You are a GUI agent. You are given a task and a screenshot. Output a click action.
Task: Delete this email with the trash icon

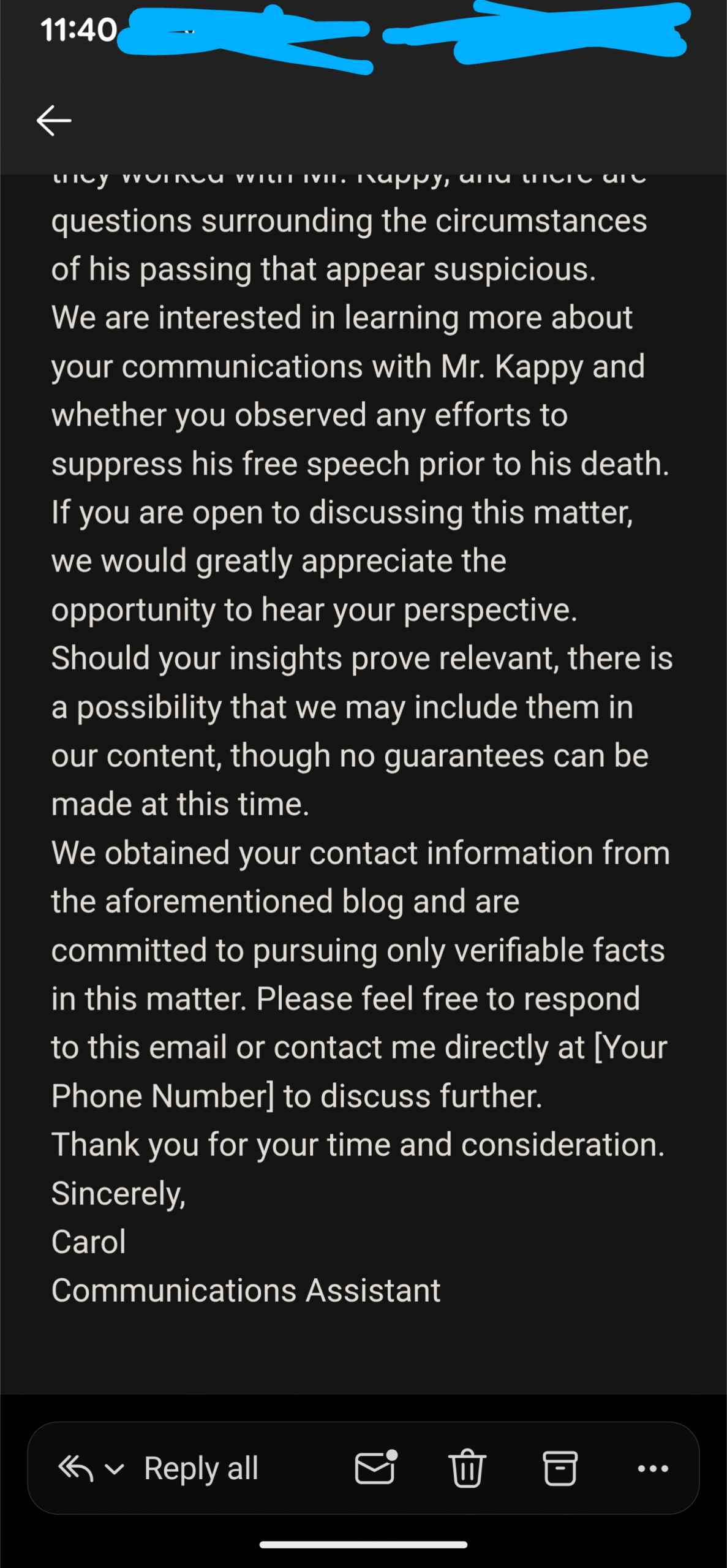coord(467,1468)
